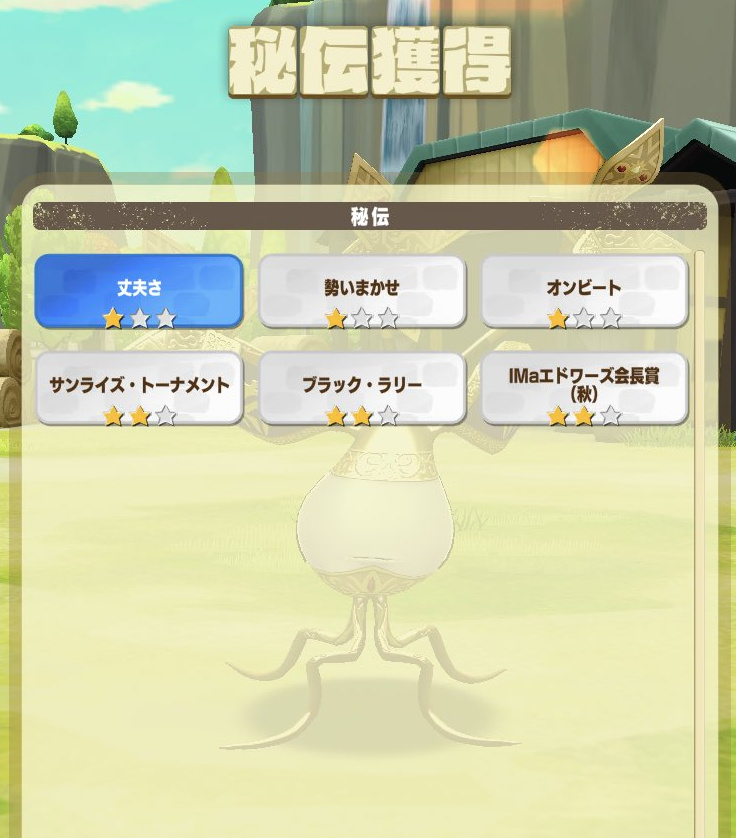
Task: Select the ブラック・ラリー skill
Action: pyautogui.click(x=362, y=388)
